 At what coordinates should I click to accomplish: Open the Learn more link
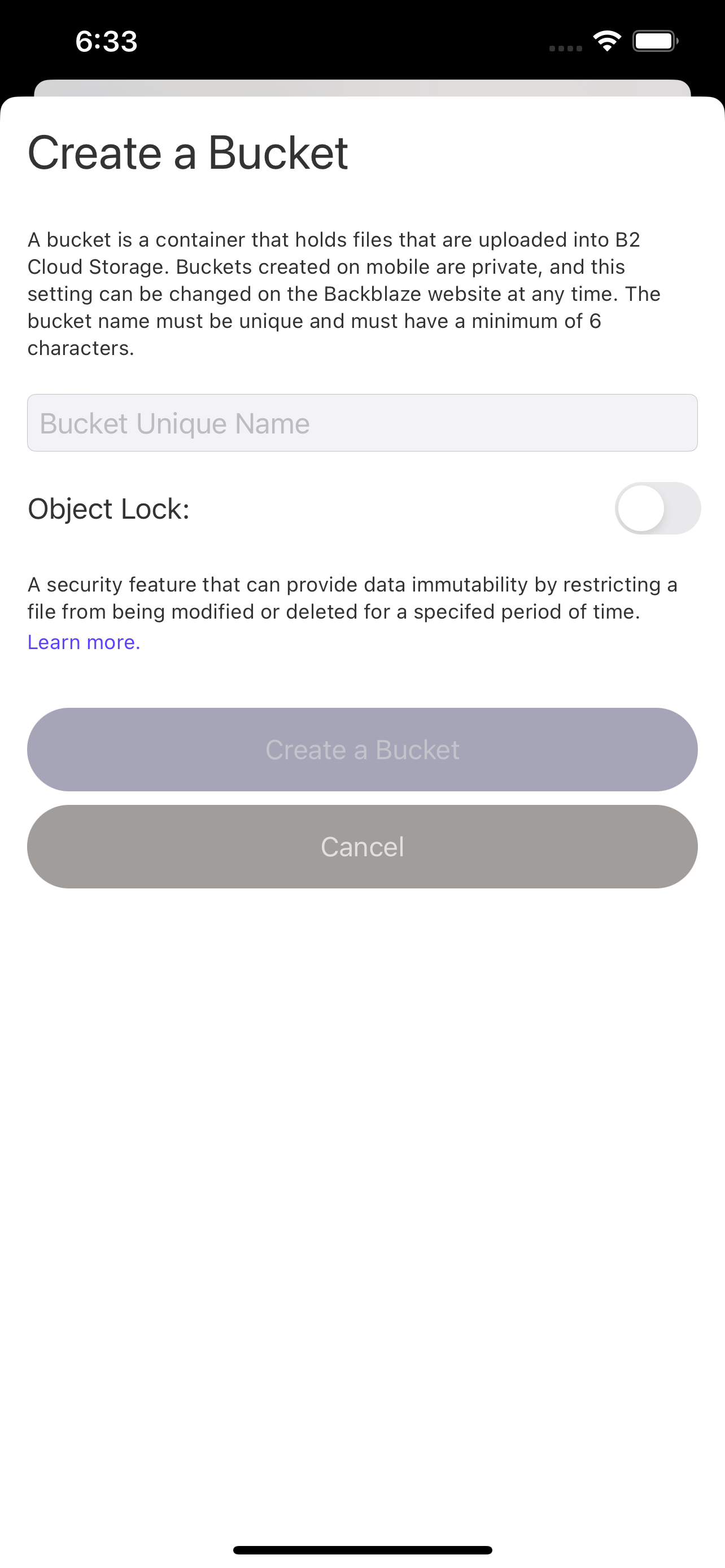(84, 642)
